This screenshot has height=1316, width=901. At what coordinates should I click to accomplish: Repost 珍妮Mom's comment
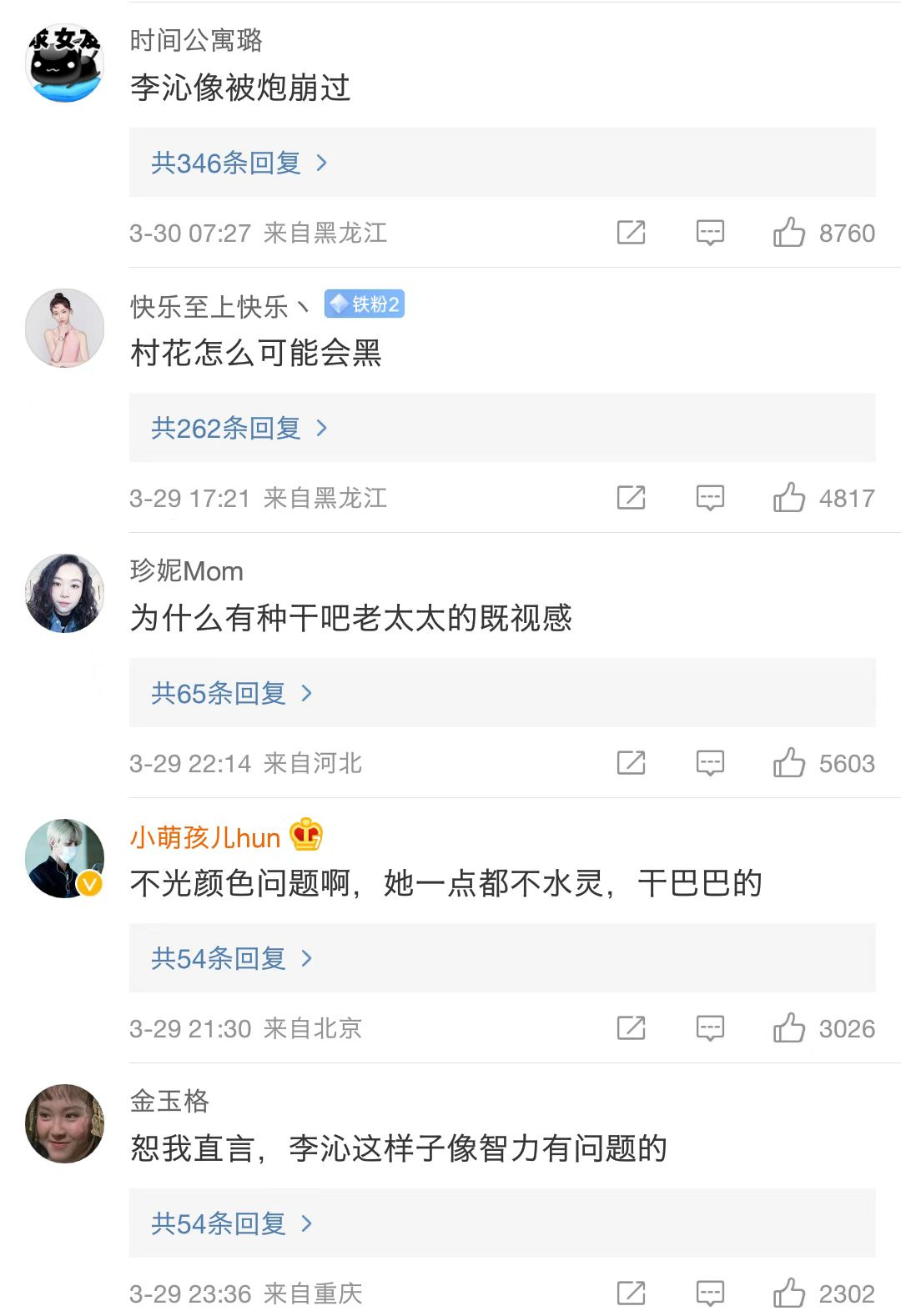(x=631, y=763)
